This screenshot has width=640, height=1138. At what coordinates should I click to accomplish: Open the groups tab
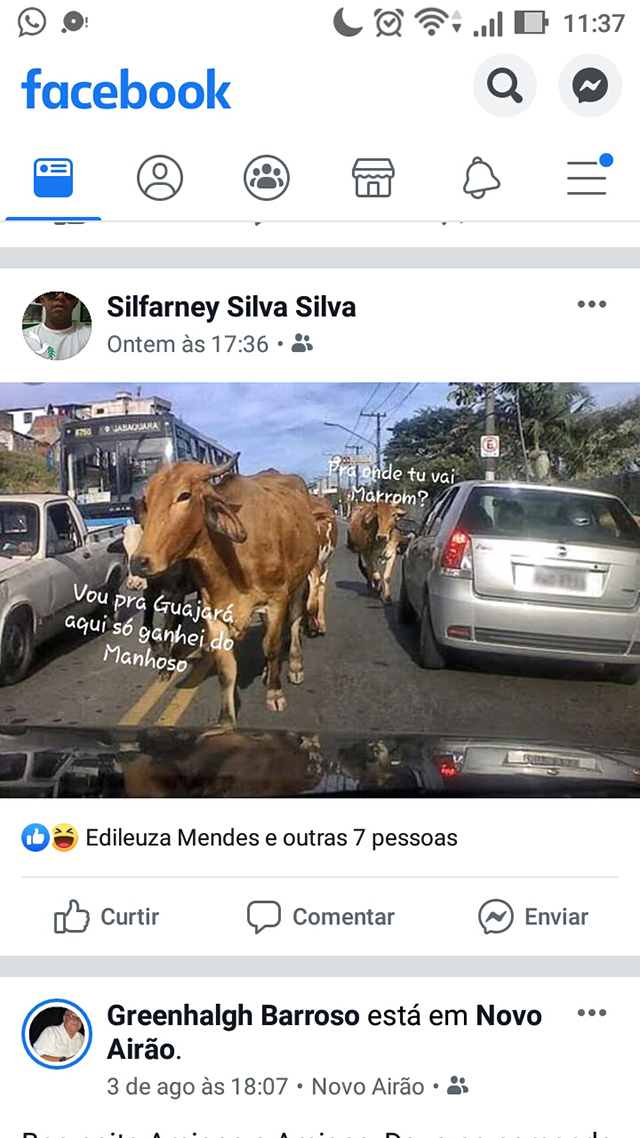266,178
